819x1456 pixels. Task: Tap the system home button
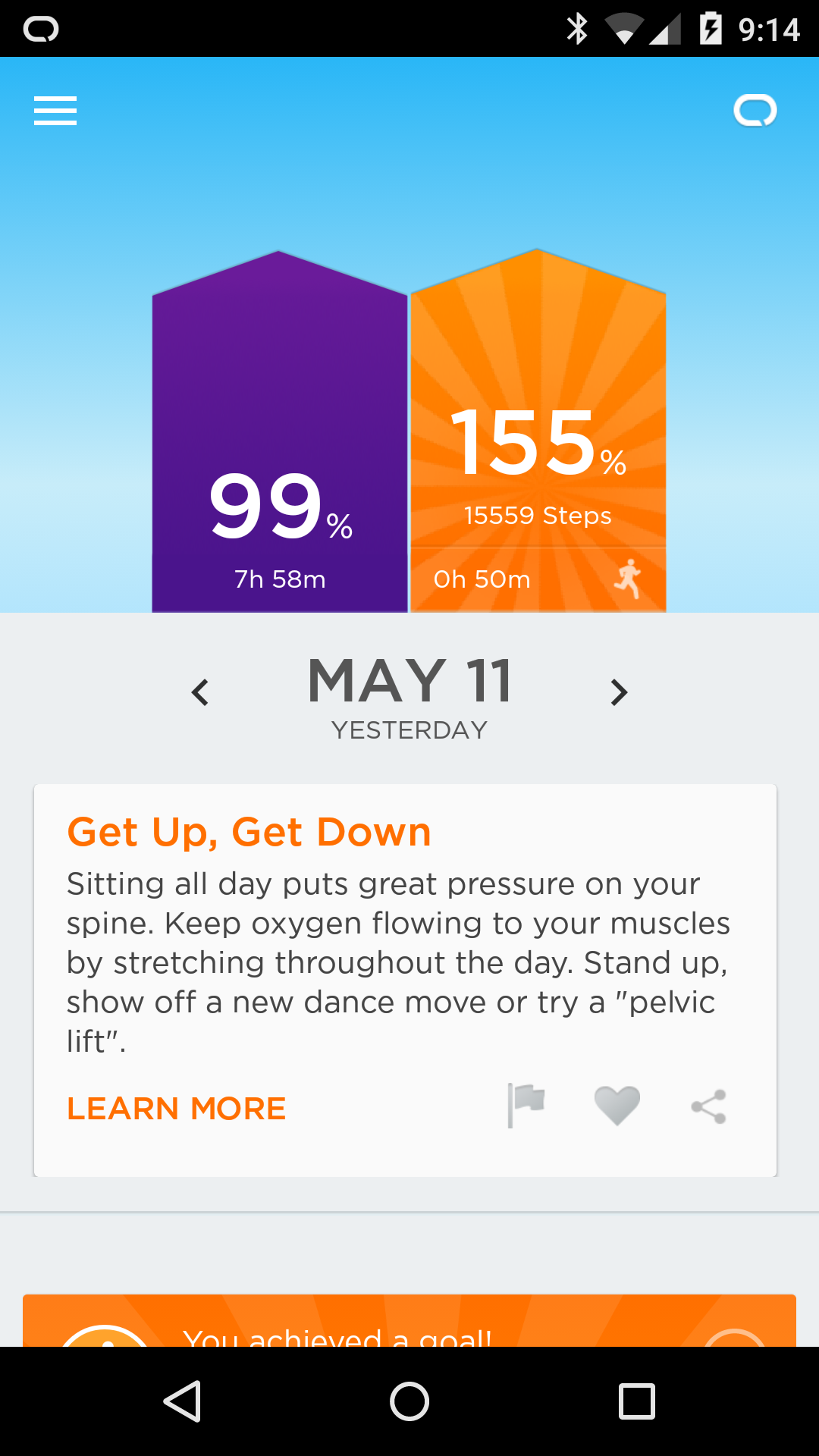pyautogui.click(x=409, y=1401)
